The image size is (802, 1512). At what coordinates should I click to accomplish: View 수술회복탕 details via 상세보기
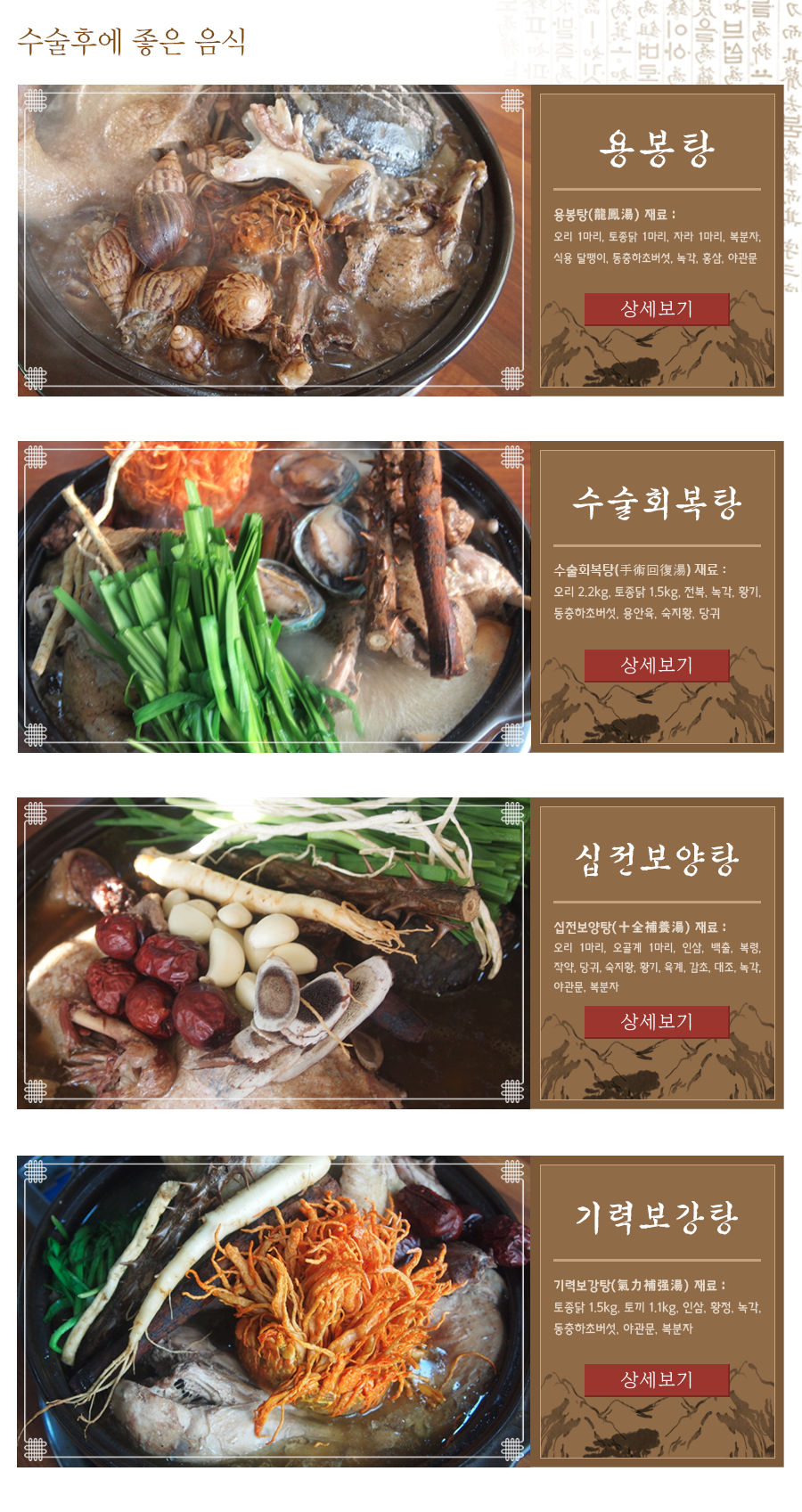657,666
